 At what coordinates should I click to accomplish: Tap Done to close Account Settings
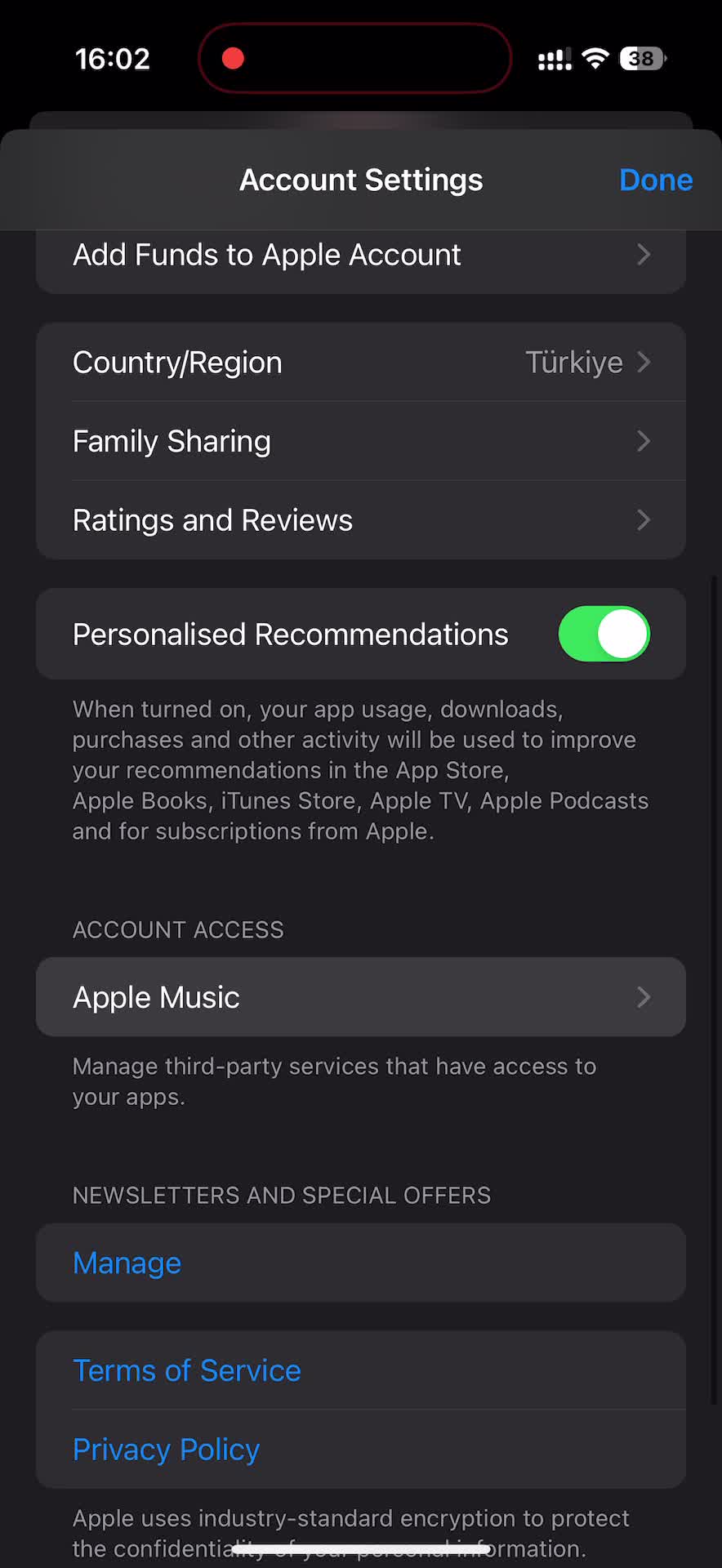point(655,180)
